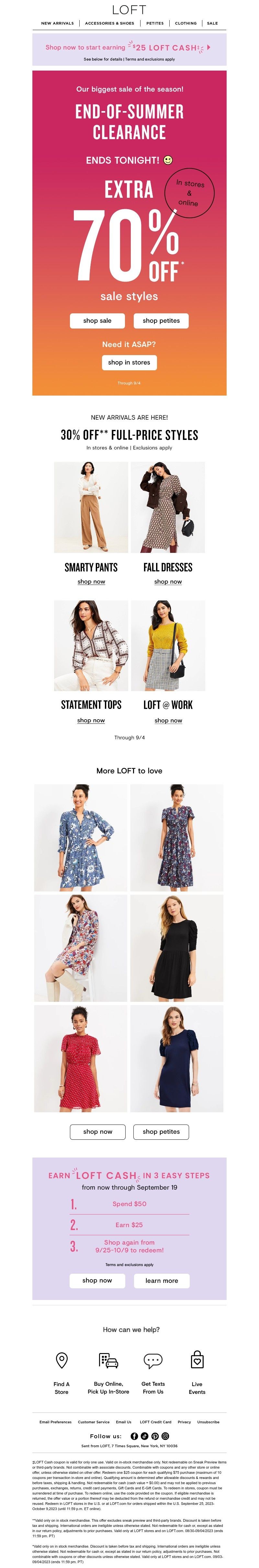This screenshot has height=1568, width=259.
Task: Select shop in stores button
Action: 129,362
